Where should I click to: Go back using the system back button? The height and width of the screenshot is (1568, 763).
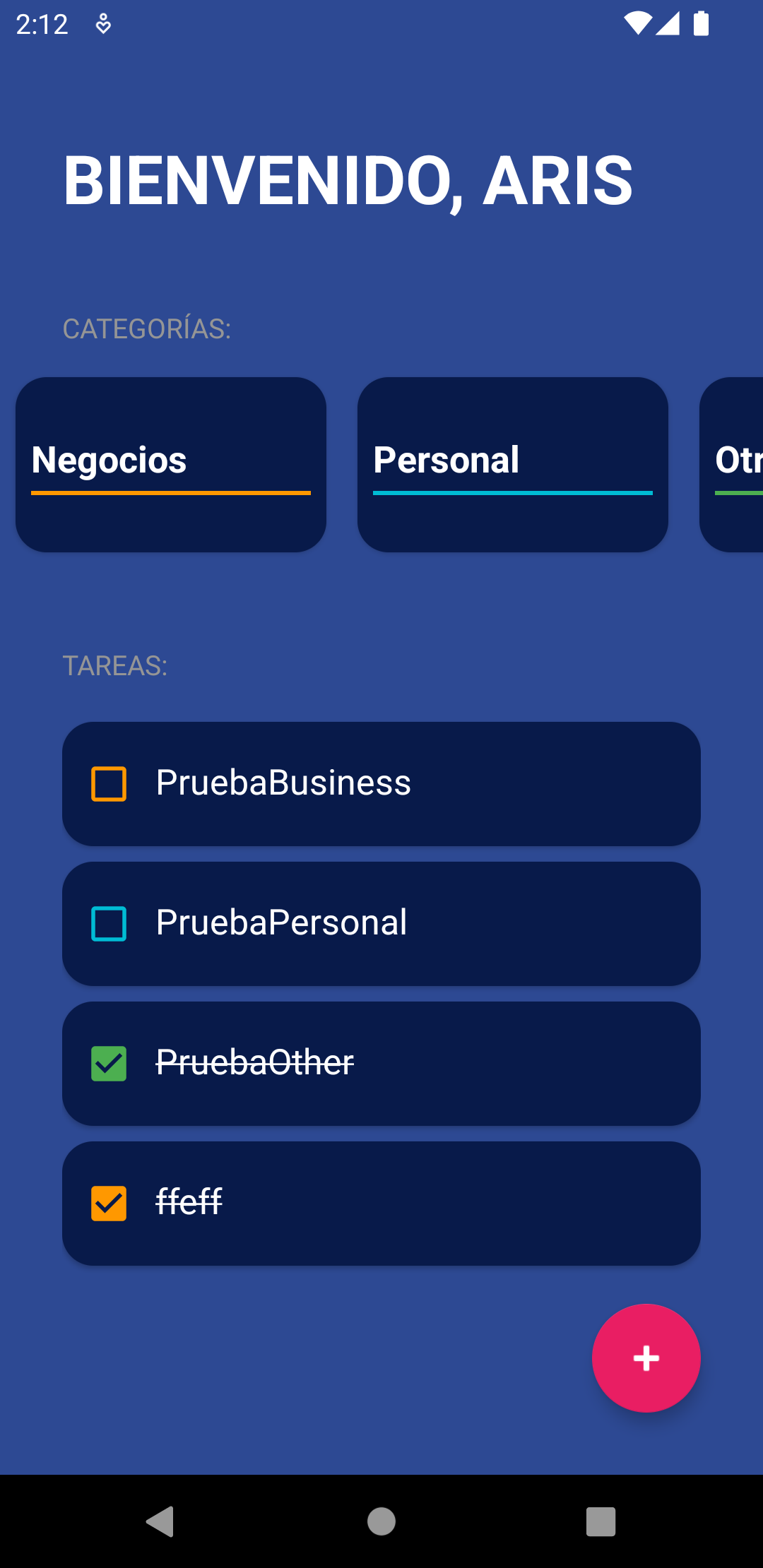point(160,1521)
